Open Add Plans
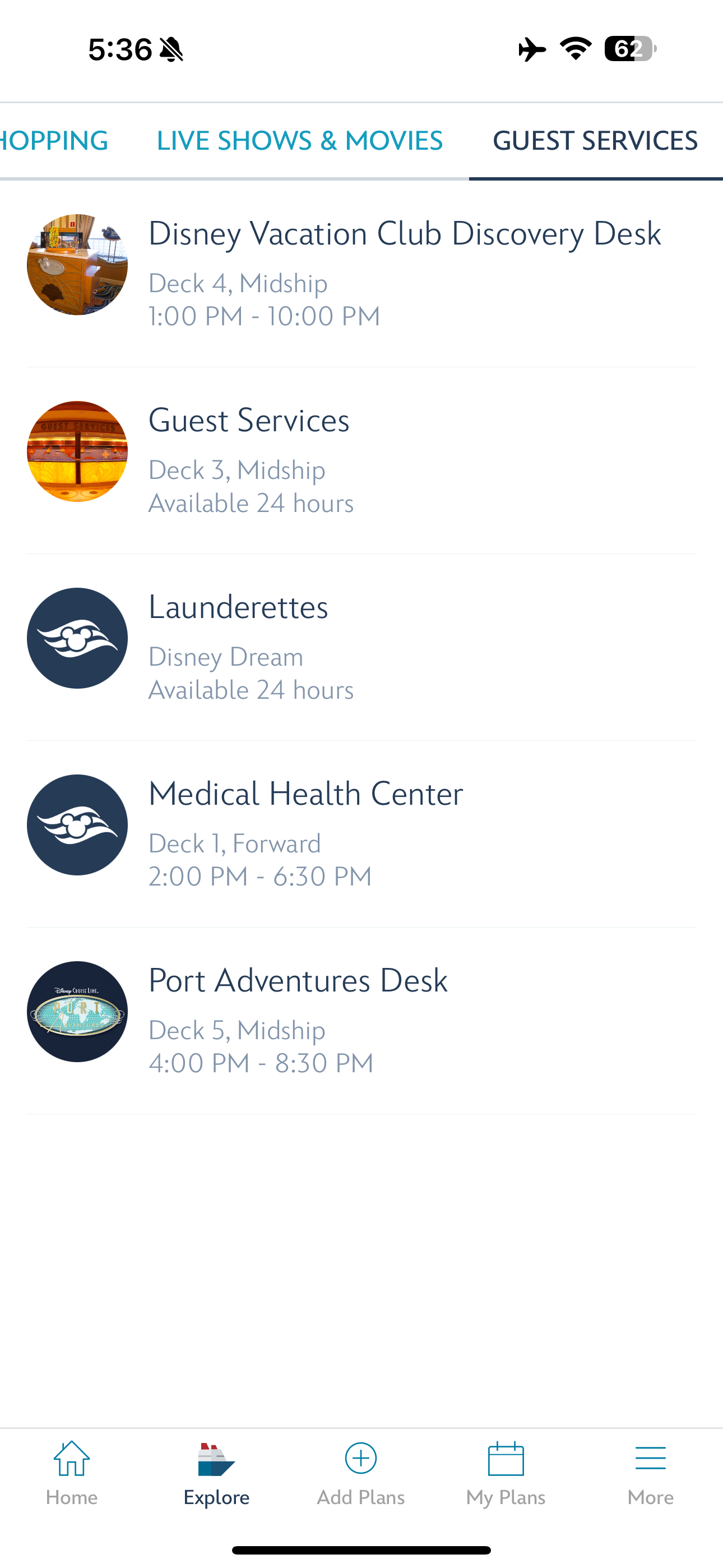 pos(361,1473)
